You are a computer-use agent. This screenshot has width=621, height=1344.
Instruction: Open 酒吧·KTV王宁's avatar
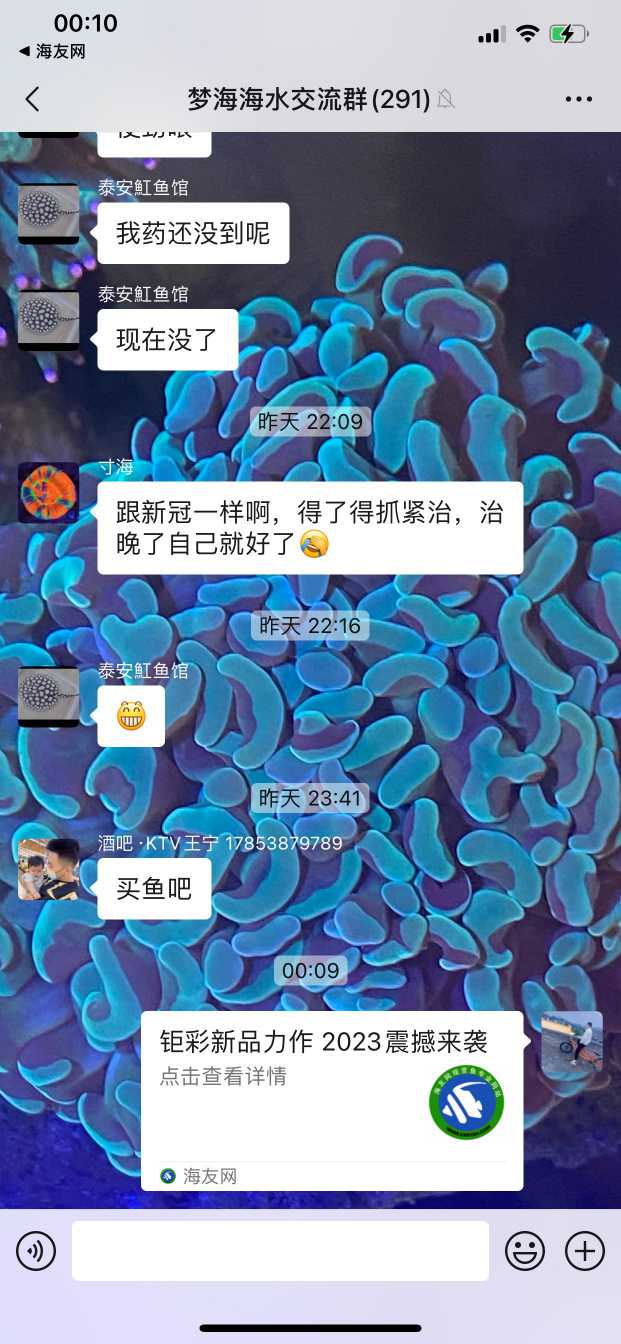click(x=48, y=868)
